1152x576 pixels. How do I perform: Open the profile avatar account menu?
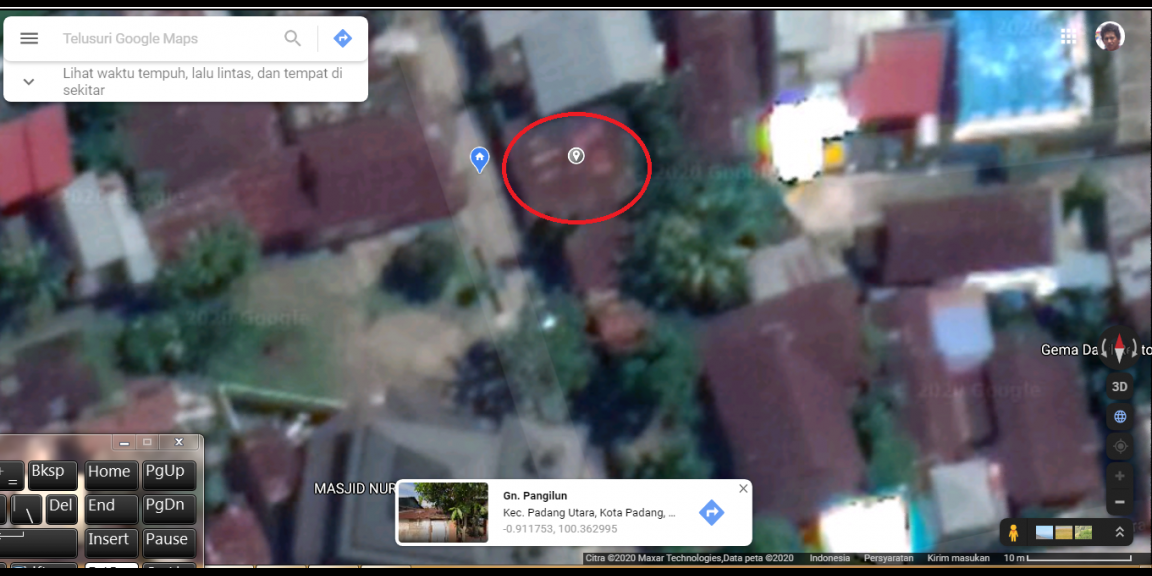click(1109, 36)
